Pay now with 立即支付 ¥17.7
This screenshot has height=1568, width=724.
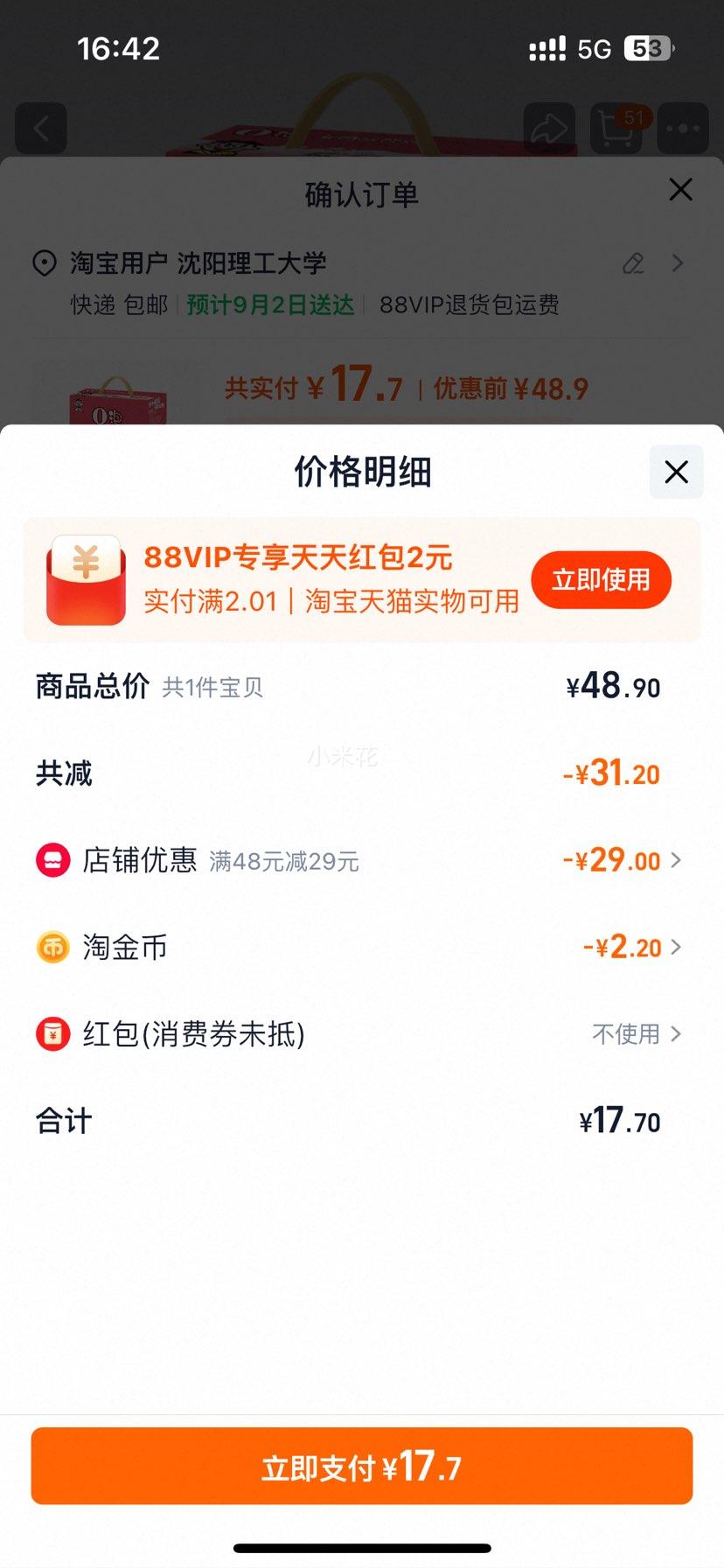pyautogui.click(x=362, y=1466)
